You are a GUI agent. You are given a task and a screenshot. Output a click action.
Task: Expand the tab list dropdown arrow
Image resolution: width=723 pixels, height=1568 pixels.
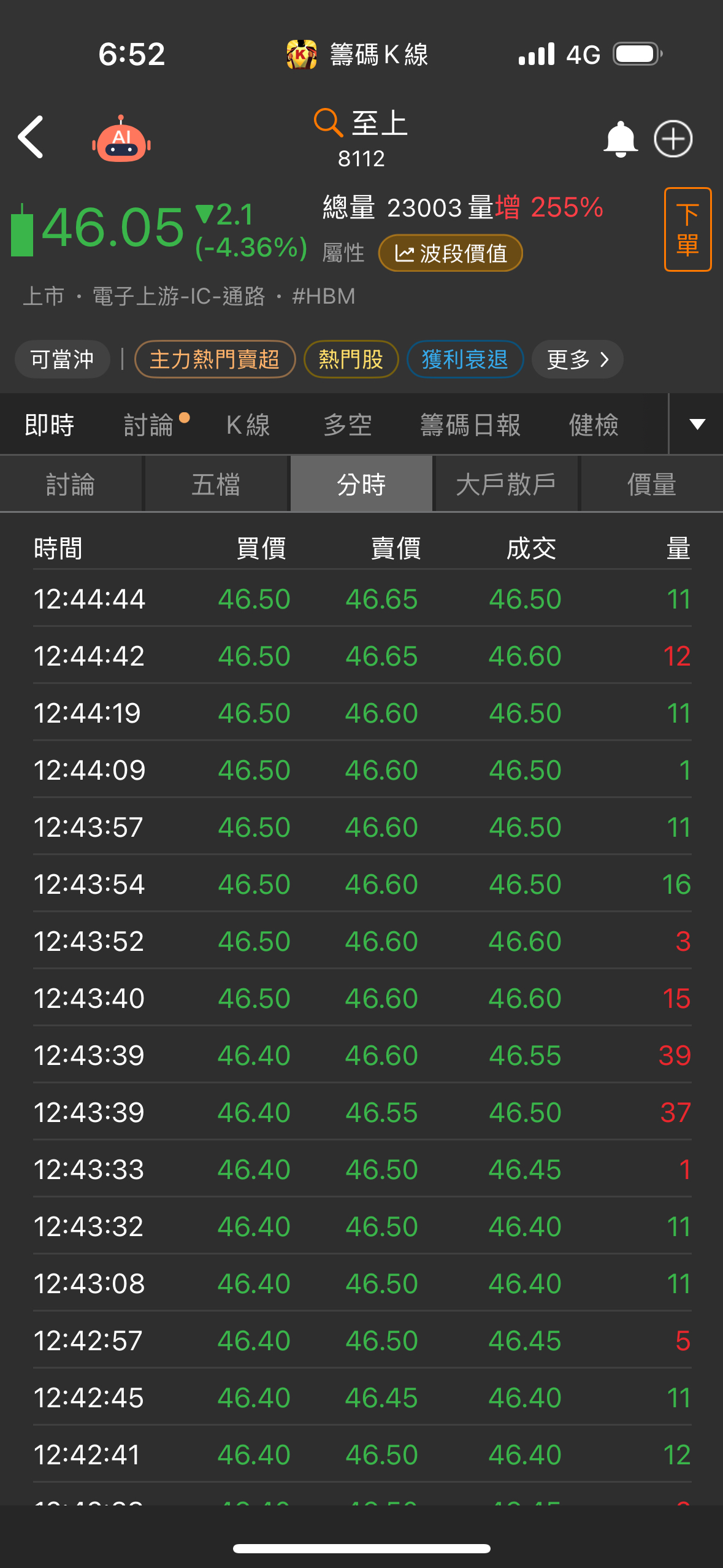pos(697,425)
